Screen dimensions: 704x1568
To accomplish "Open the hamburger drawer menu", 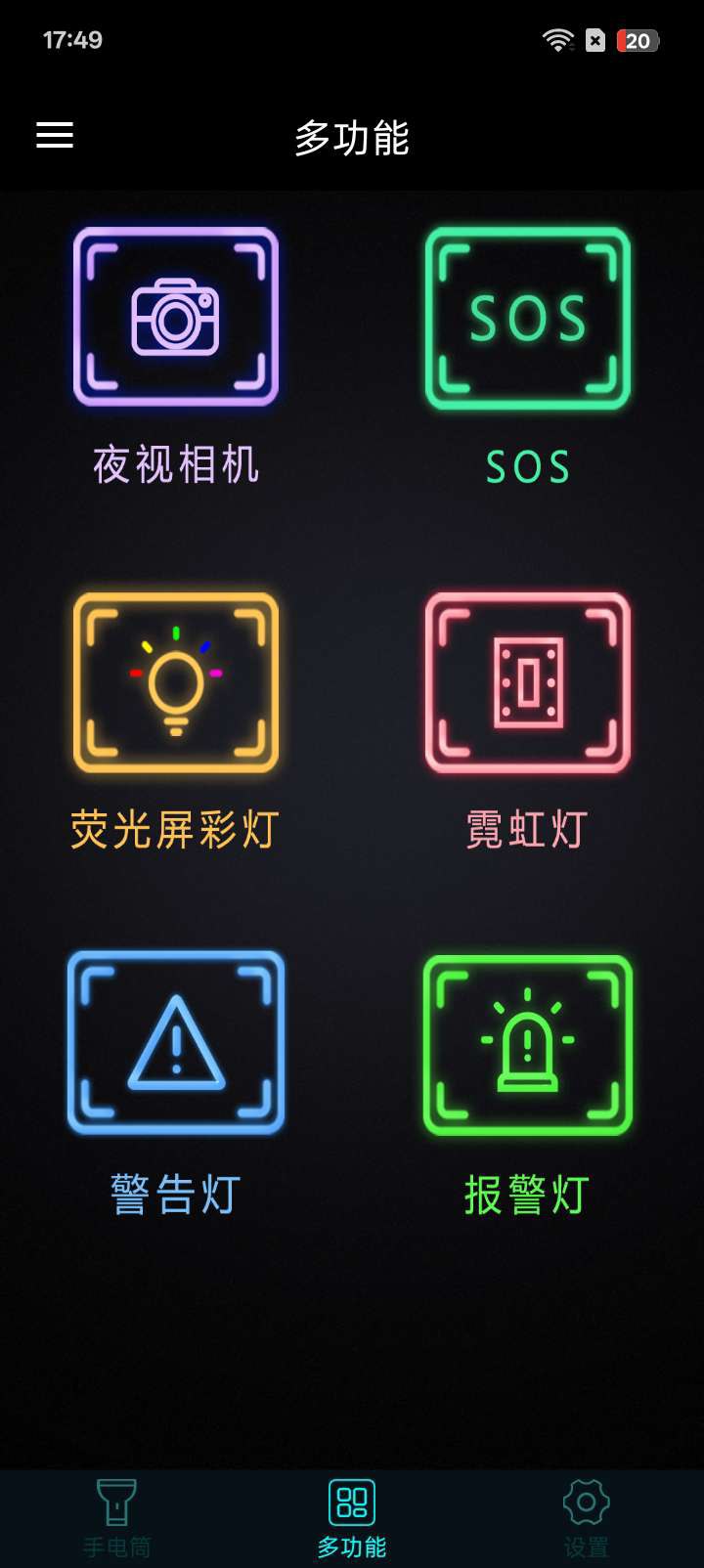I will point(55,135).
